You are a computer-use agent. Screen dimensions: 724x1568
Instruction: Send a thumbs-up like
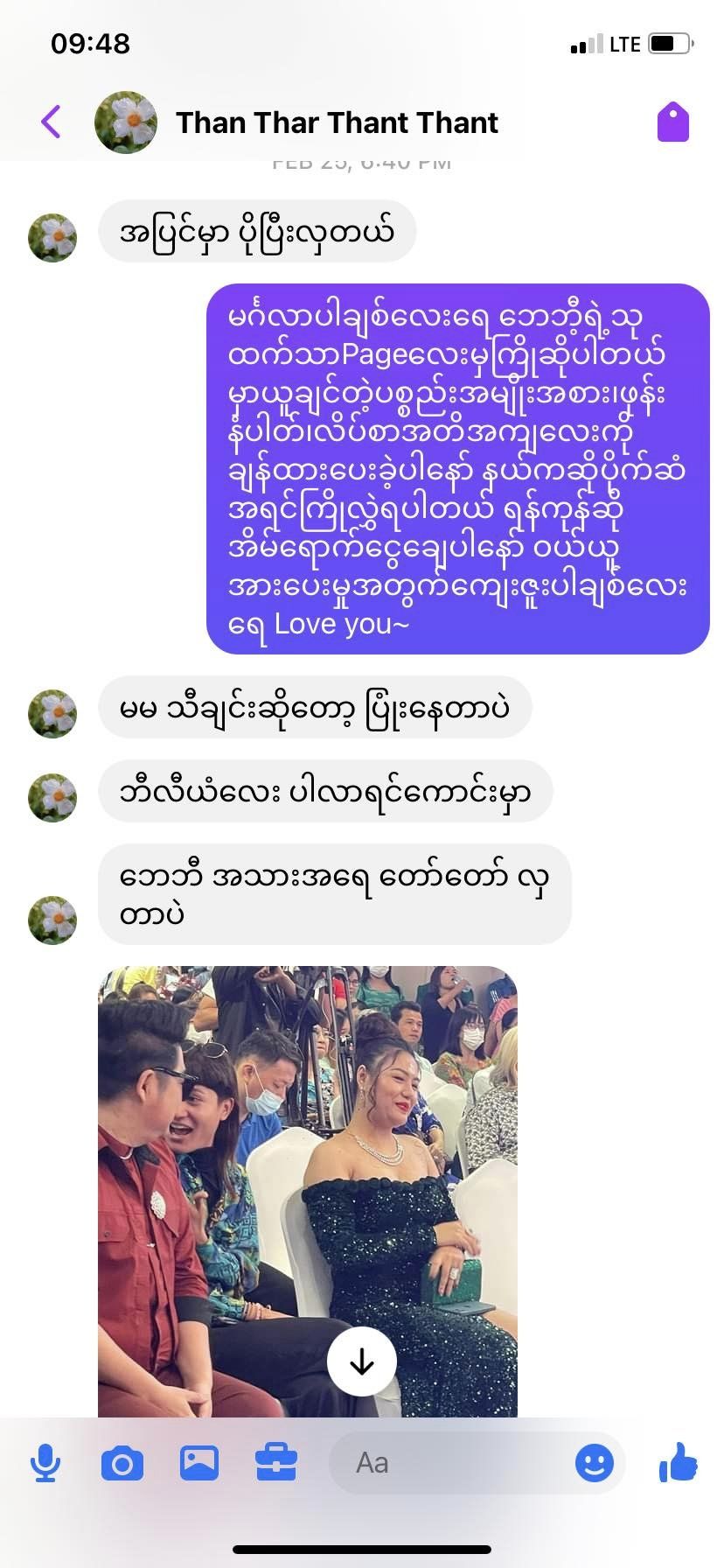679,1463
